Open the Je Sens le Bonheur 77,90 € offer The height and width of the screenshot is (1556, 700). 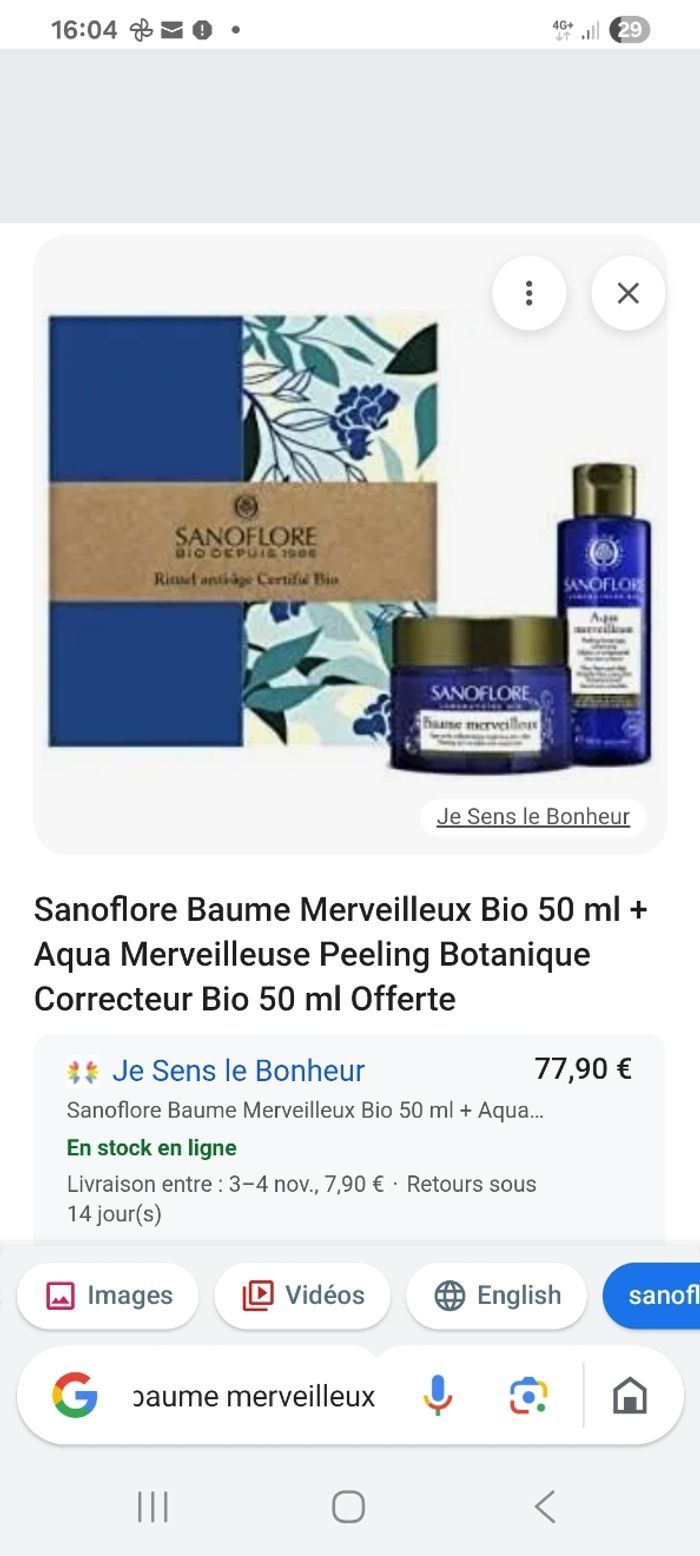coord(238,1071)
